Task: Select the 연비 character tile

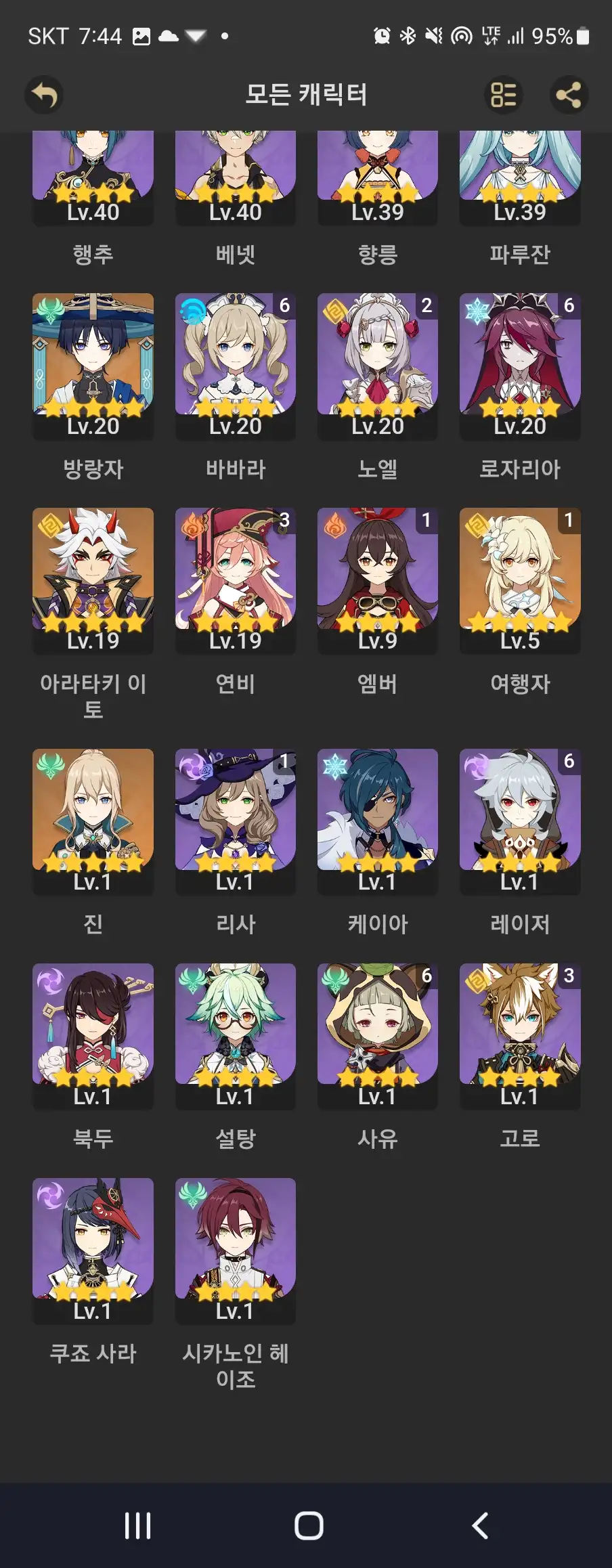Action: click(x=235, y=580)
